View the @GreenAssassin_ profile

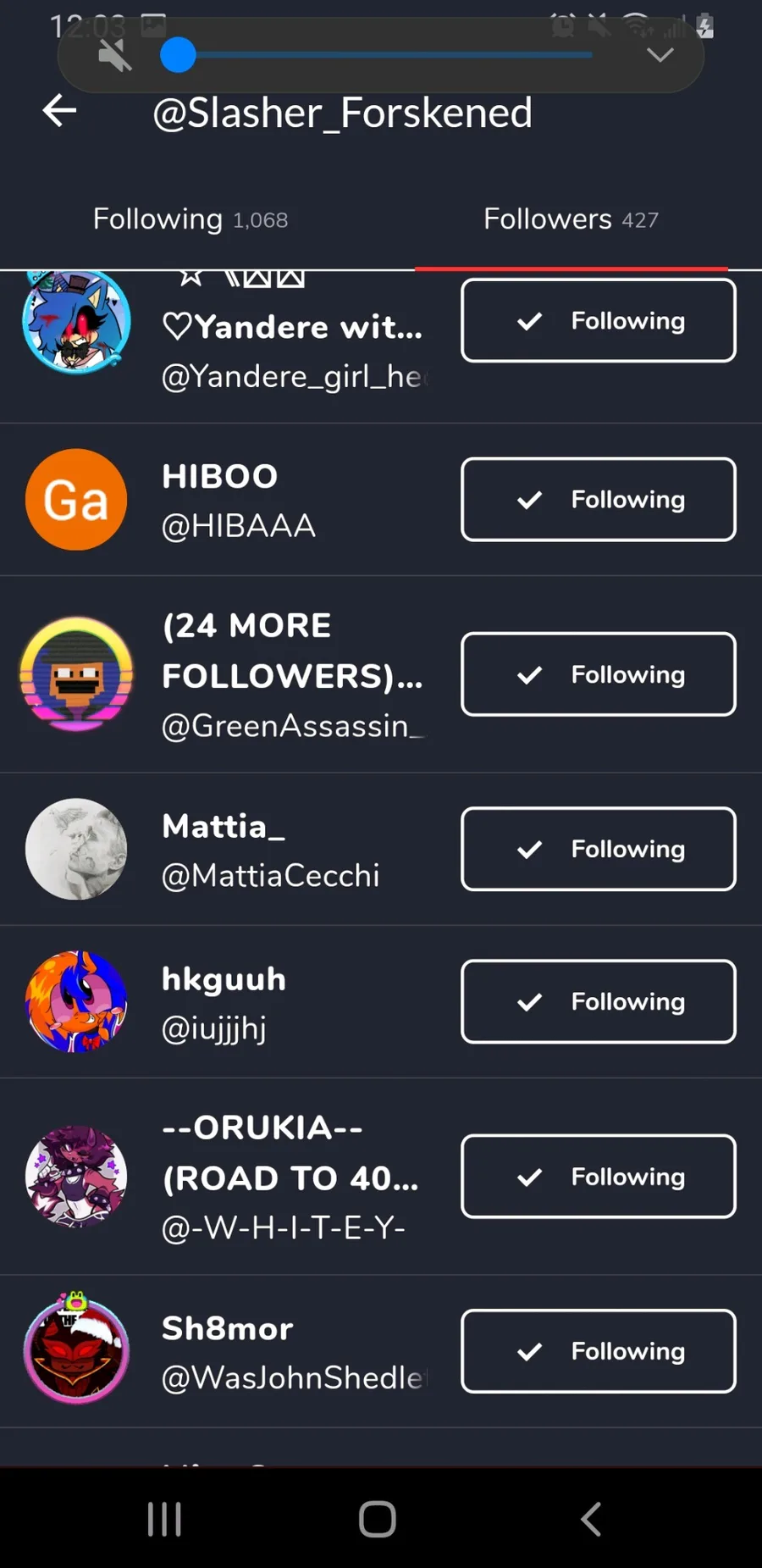click(x=292, y=674)
